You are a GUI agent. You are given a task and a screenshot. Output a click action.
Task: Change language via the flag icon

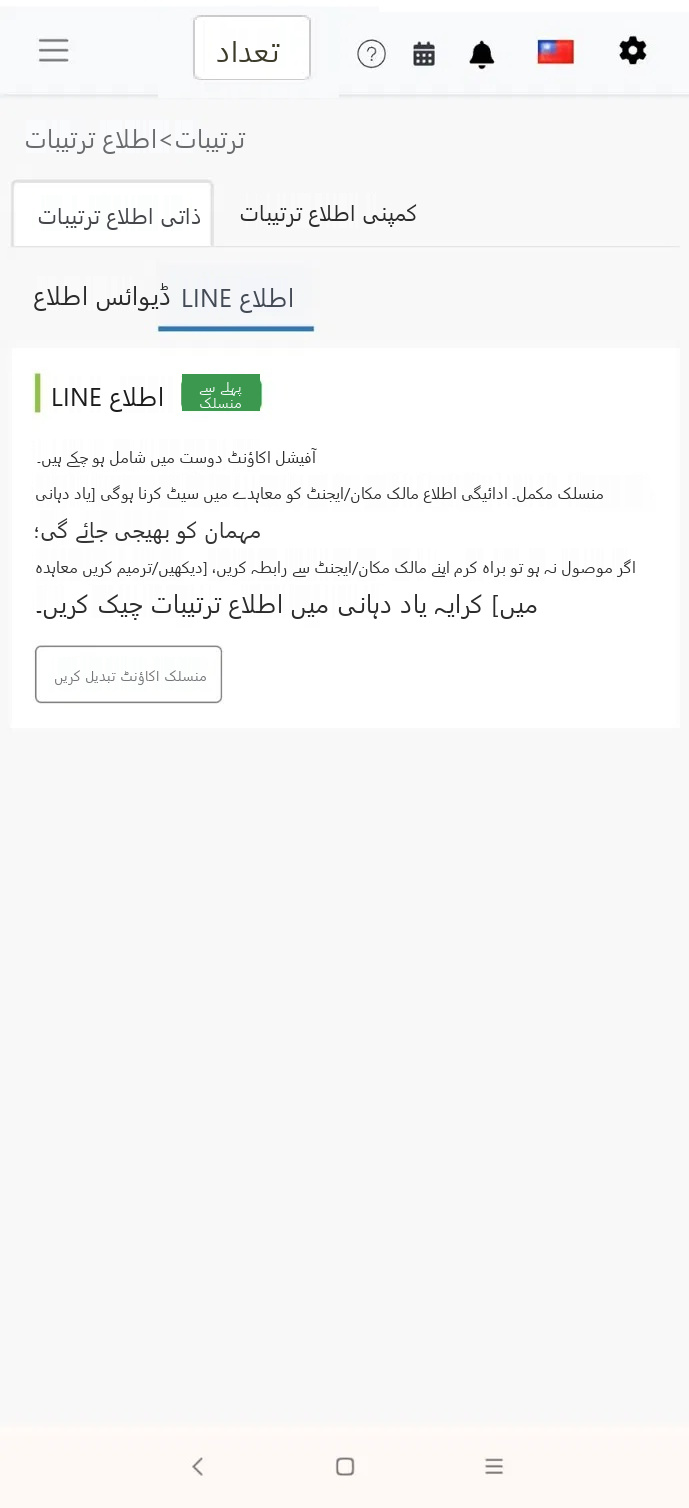pyautogui.click(x=556, y=52)
